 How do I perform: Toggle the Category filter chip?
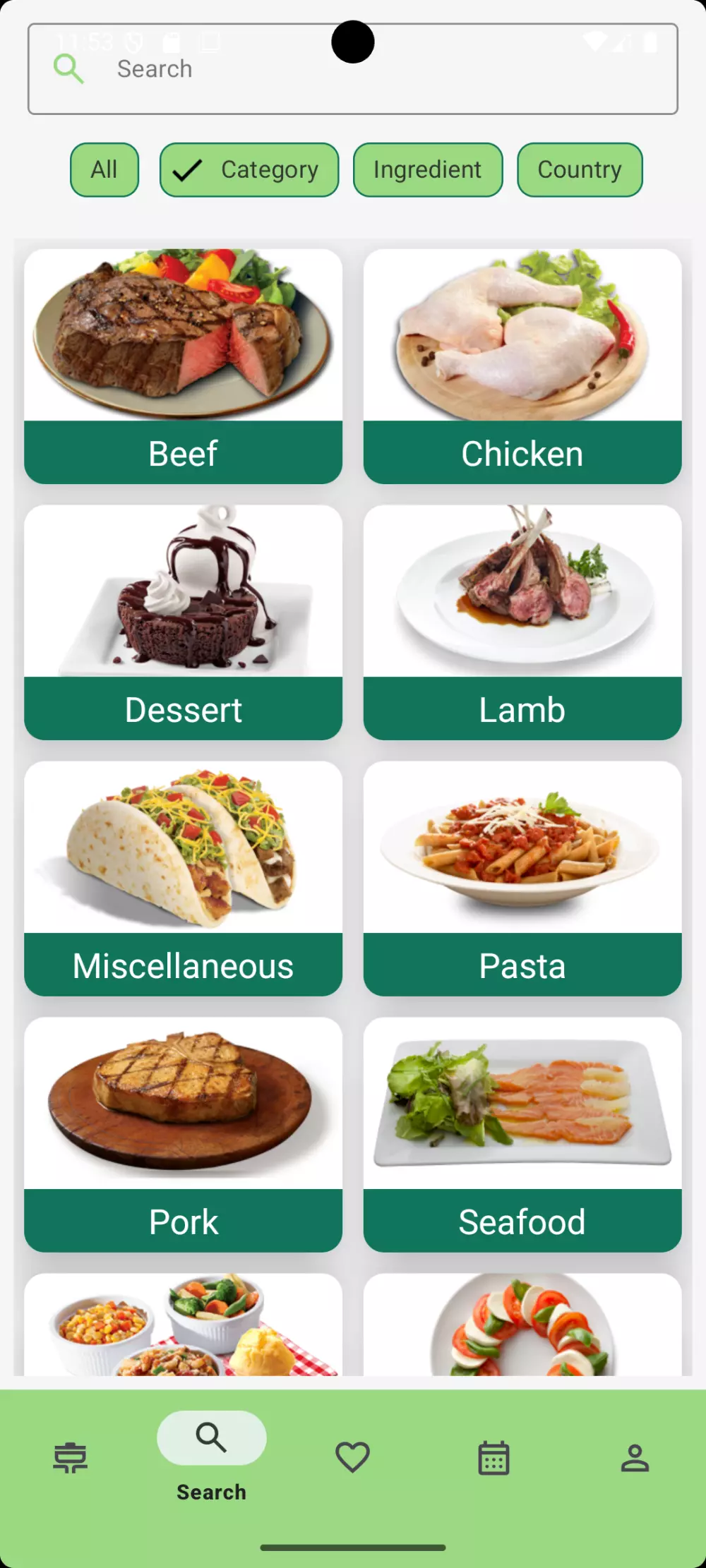(249, 170)
